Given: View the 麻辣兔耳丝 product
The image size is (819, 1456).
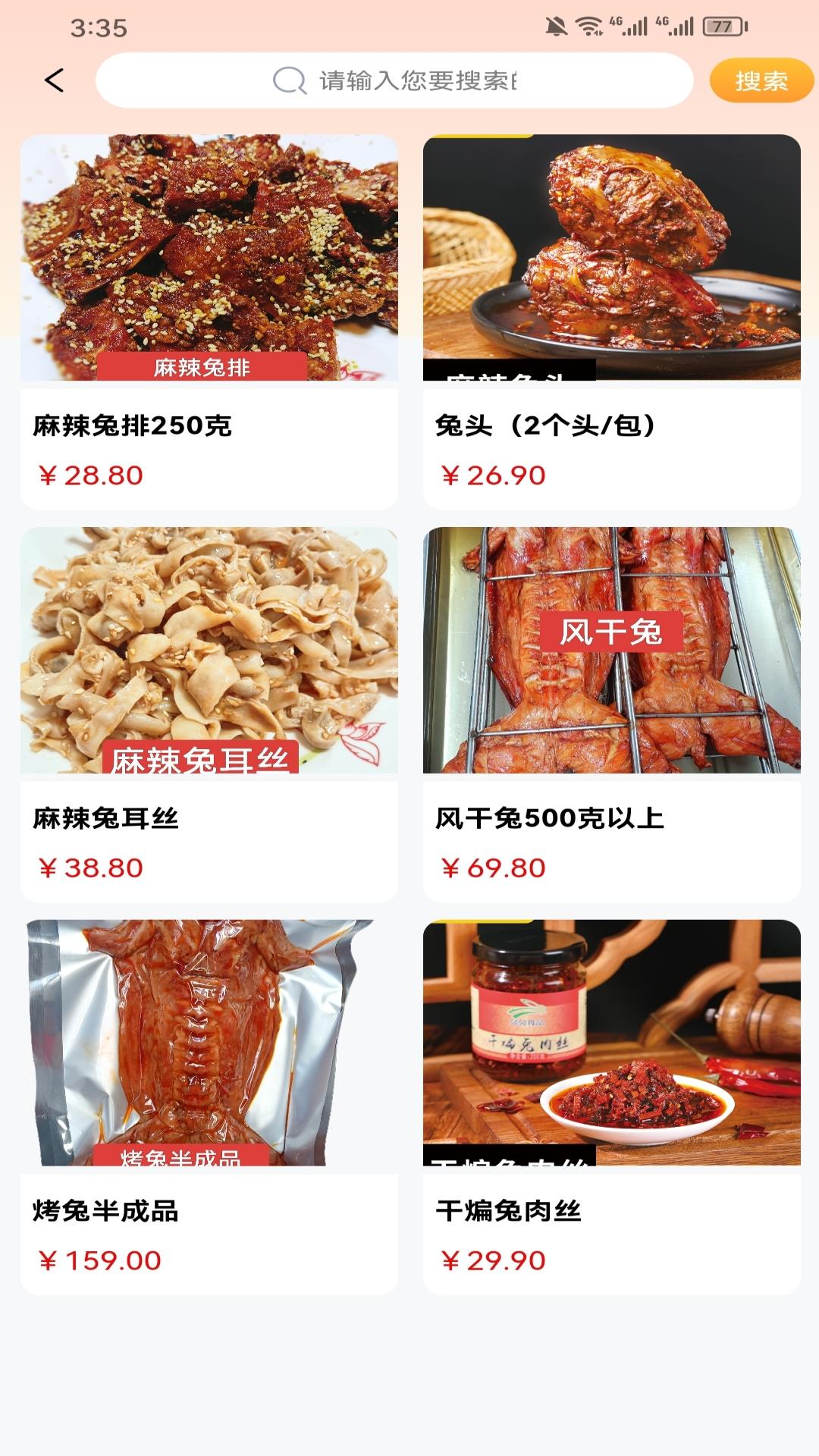Looking at the screenshot, I should tap(209, 714).
